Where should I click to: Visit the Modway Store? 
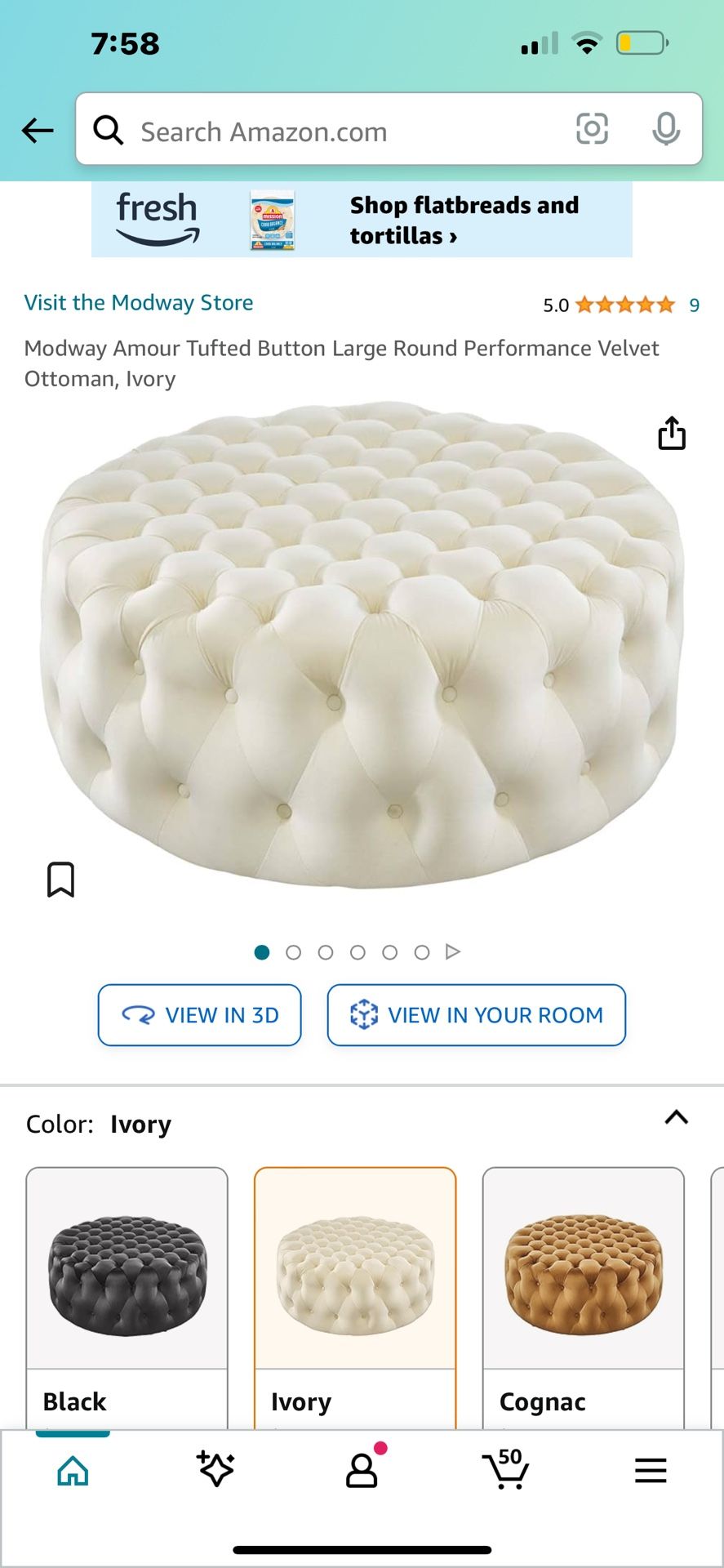tap(139, 303)
